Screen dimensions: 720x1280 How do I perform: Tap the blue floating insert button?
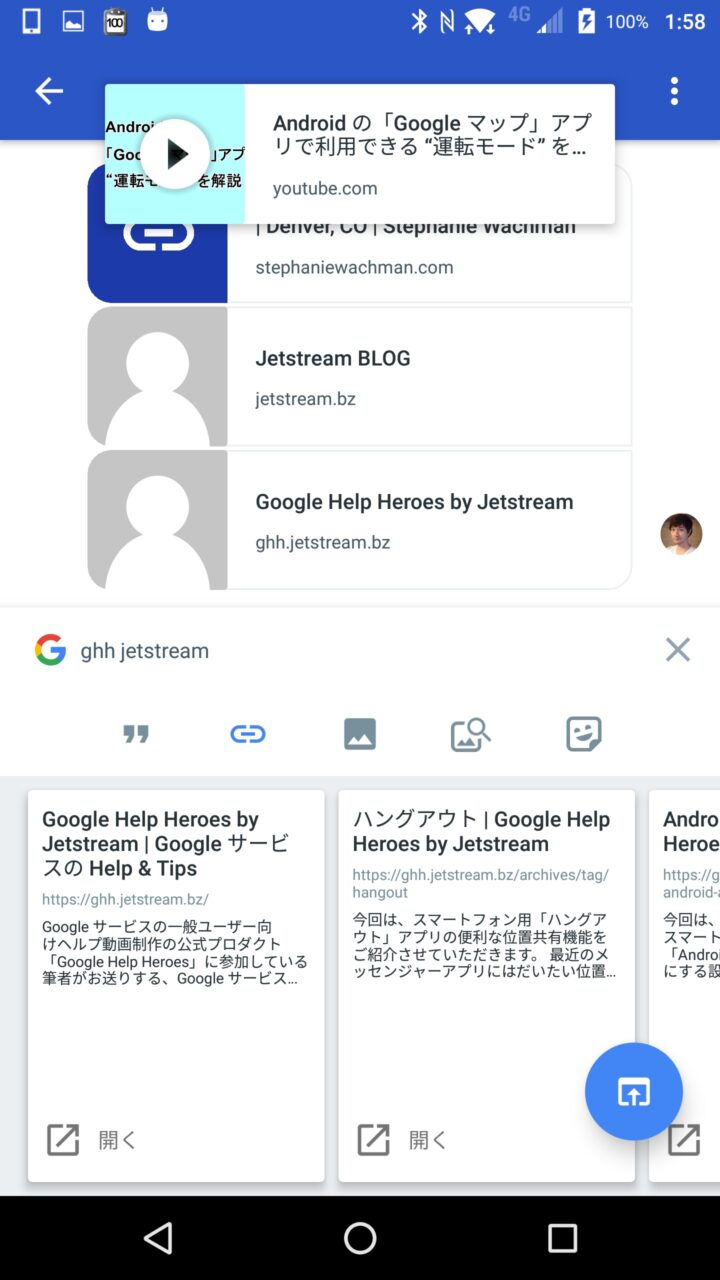pos(634,1092)
